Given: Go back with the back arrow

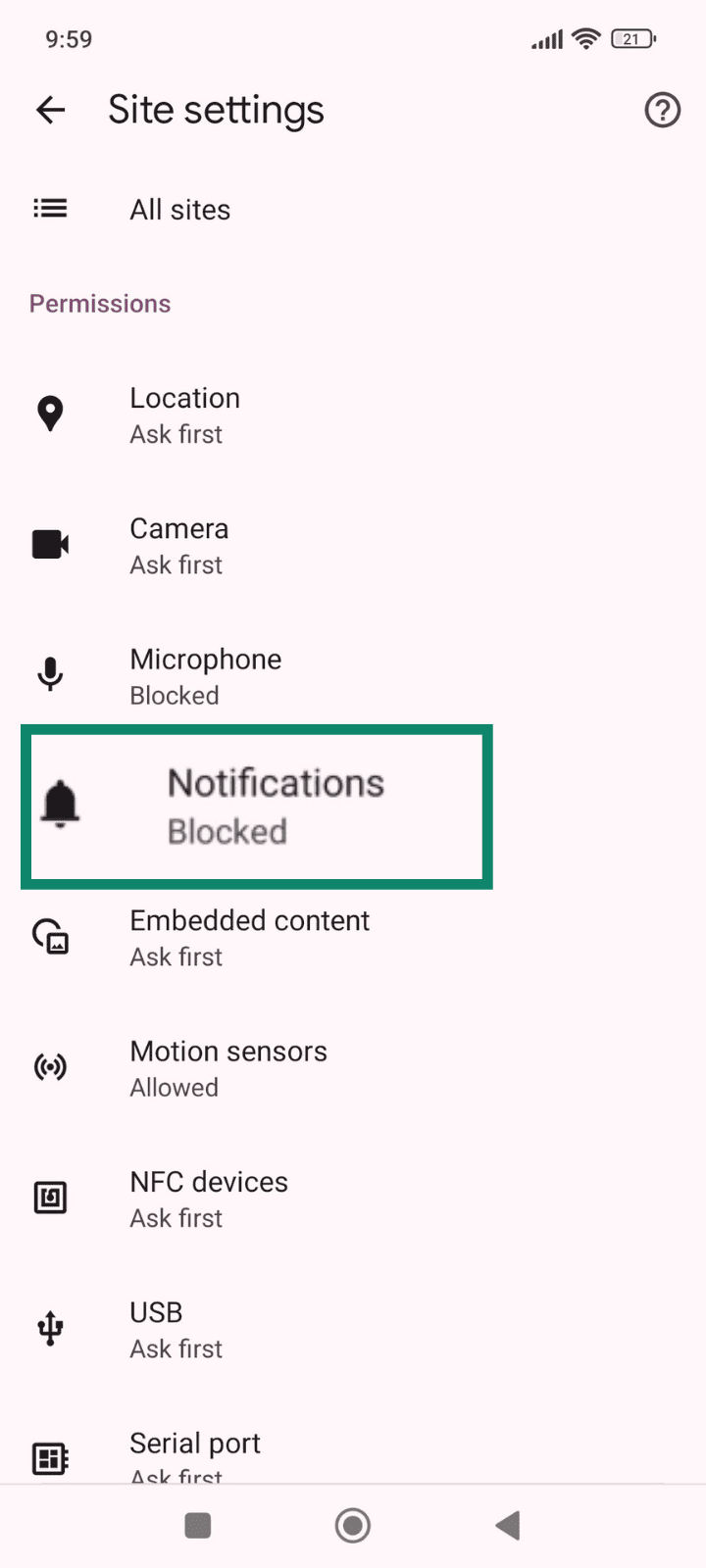Looking at the screenshot, I should point(50,110).
